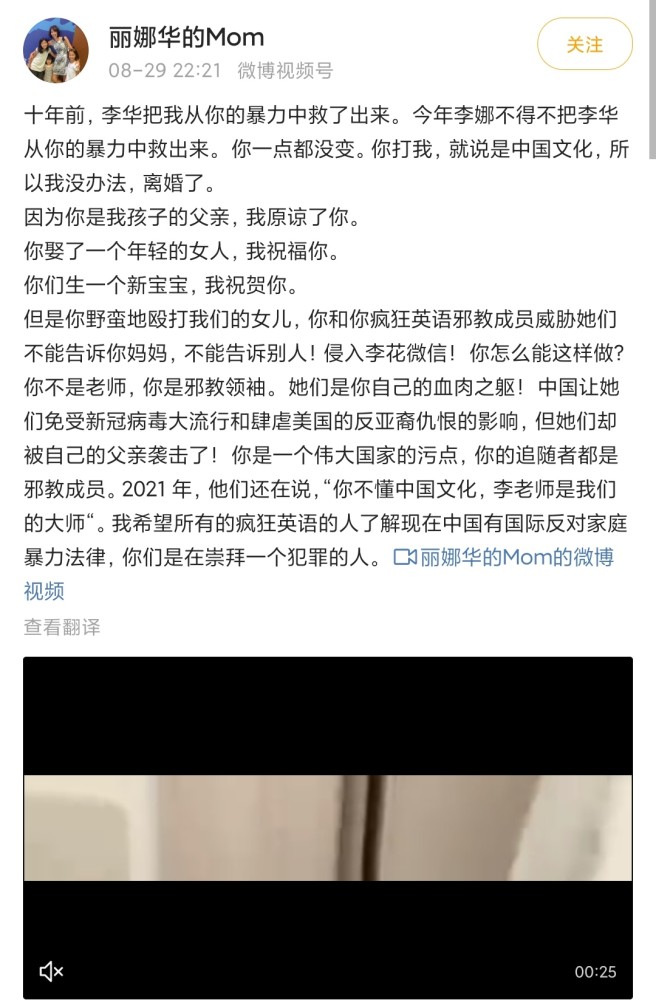Open 丽娜华的Mom profile avatar
Screen dimensions: 656x1000
point(56,50)
